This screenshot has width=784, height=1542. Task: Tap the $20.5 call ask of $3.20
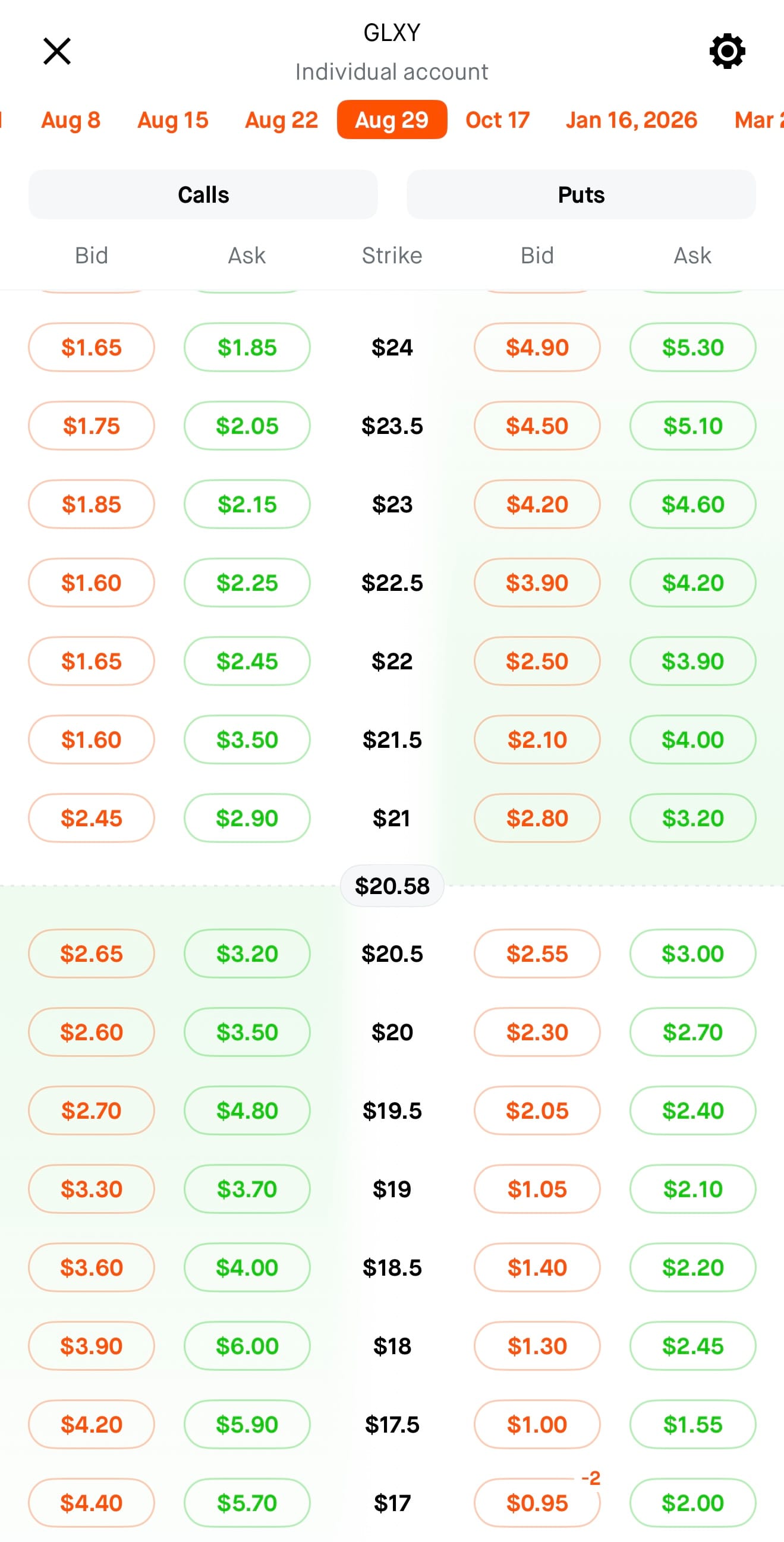[247, 953]
